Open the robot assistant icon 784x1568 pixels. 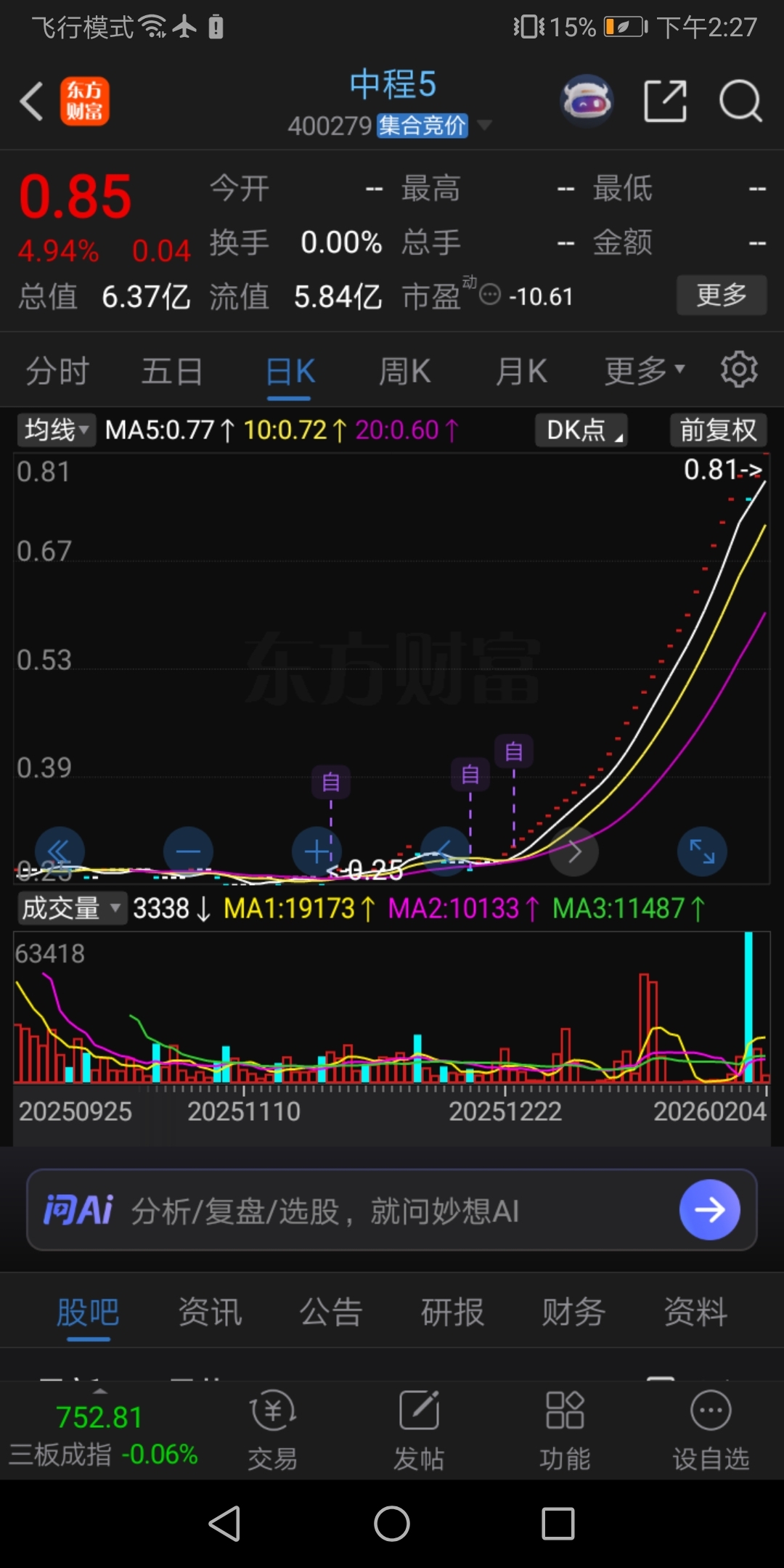(587, 101)
